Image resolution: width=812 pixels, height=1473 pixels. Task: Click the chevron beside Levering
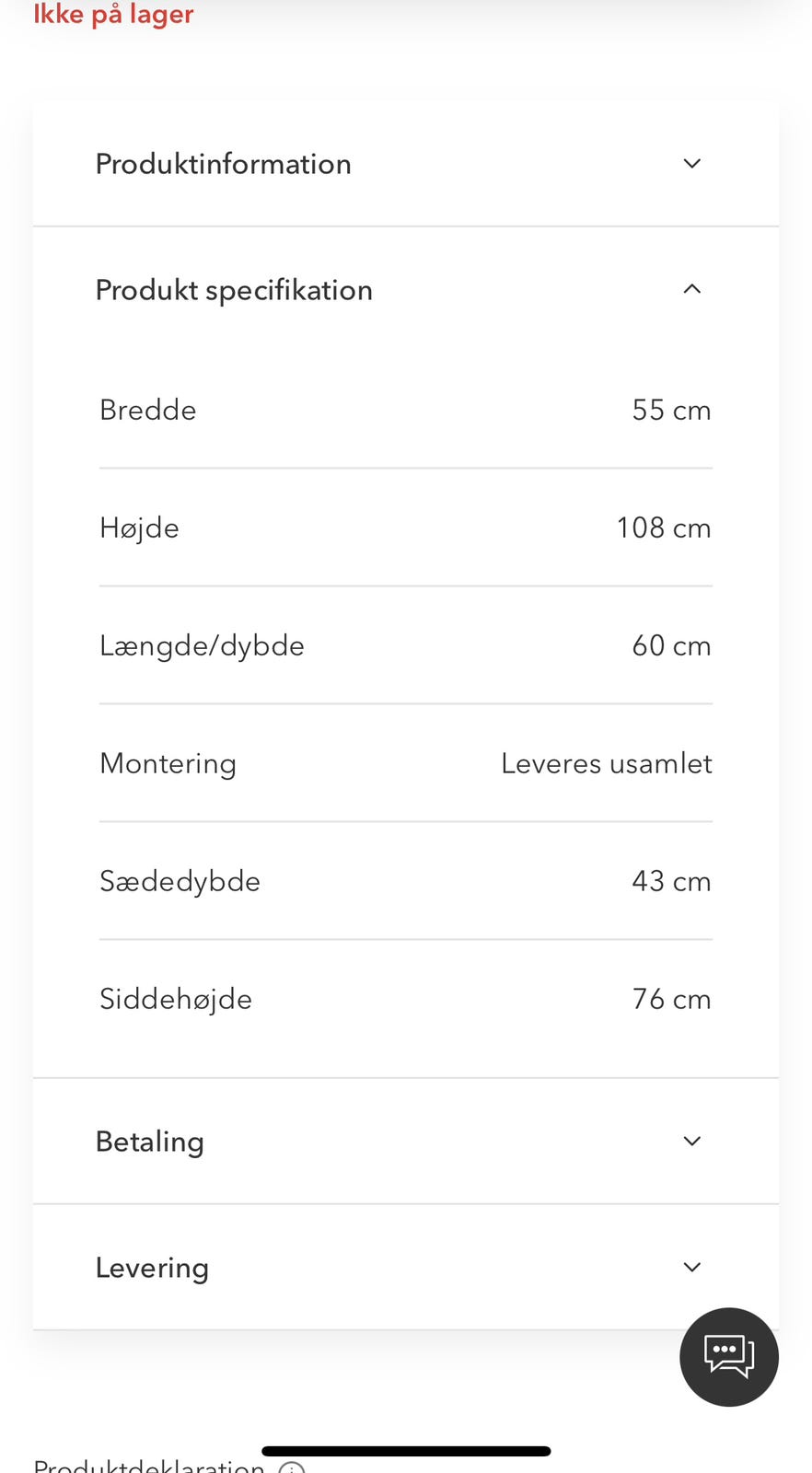(691, 1267)
